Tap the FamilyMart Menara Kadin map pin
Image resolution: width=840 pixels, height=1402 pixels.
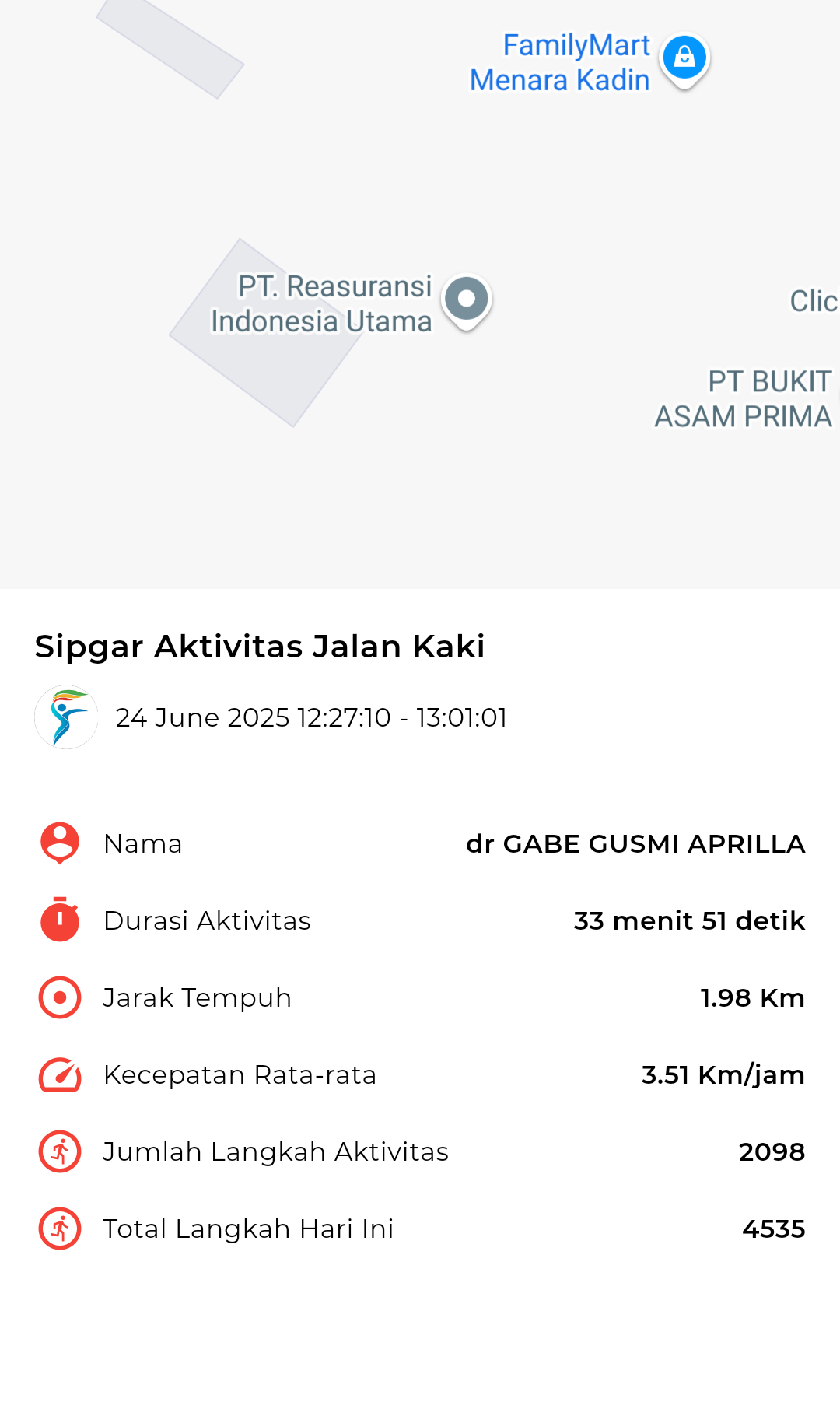click(684, 60)
